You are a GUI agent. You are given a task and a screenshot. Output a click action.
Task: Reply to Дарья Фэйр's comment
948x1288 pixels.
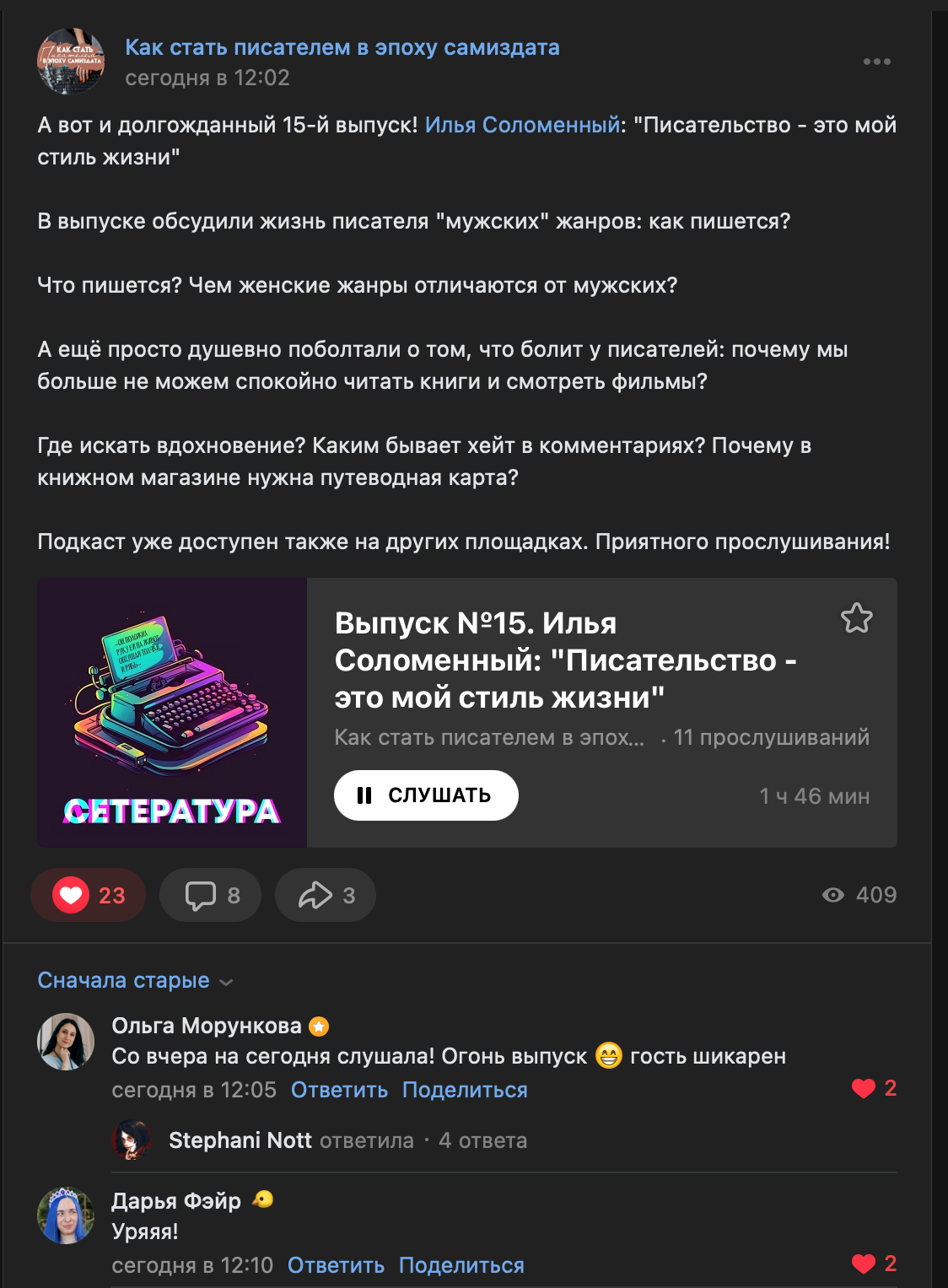[336, 1265]
